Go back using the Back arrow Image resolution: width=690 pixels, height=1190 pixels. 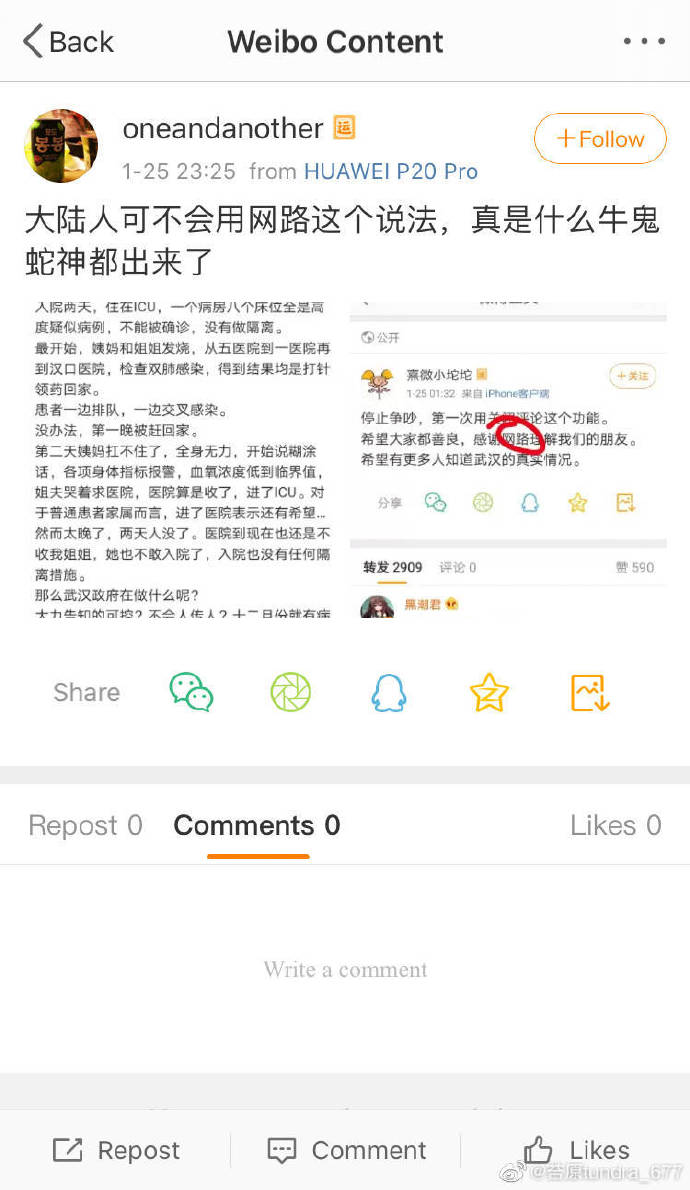68,42
